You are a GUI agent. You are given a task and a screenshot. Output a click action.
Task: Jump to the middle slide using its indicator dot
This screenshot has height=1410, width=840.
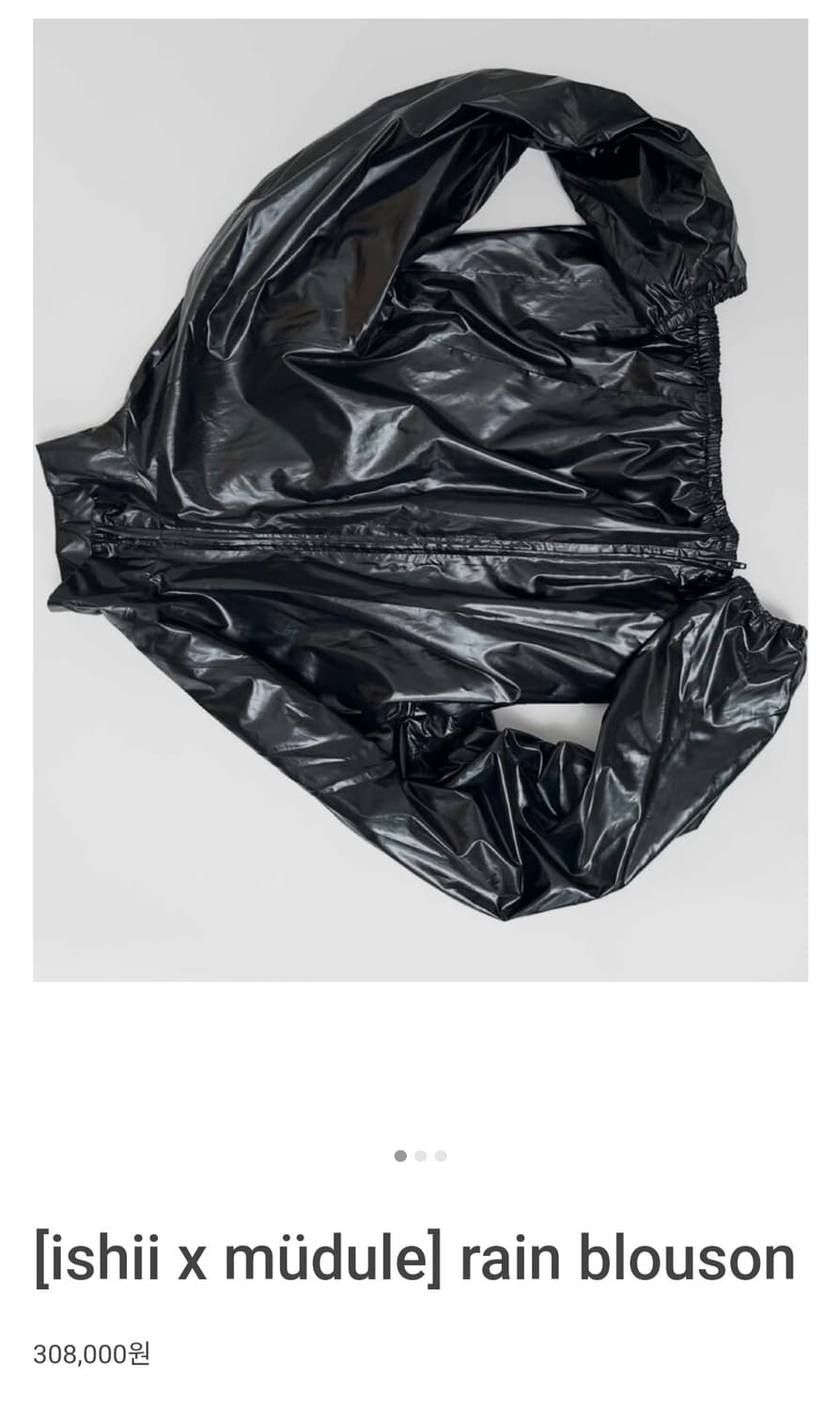point(420,1157)
